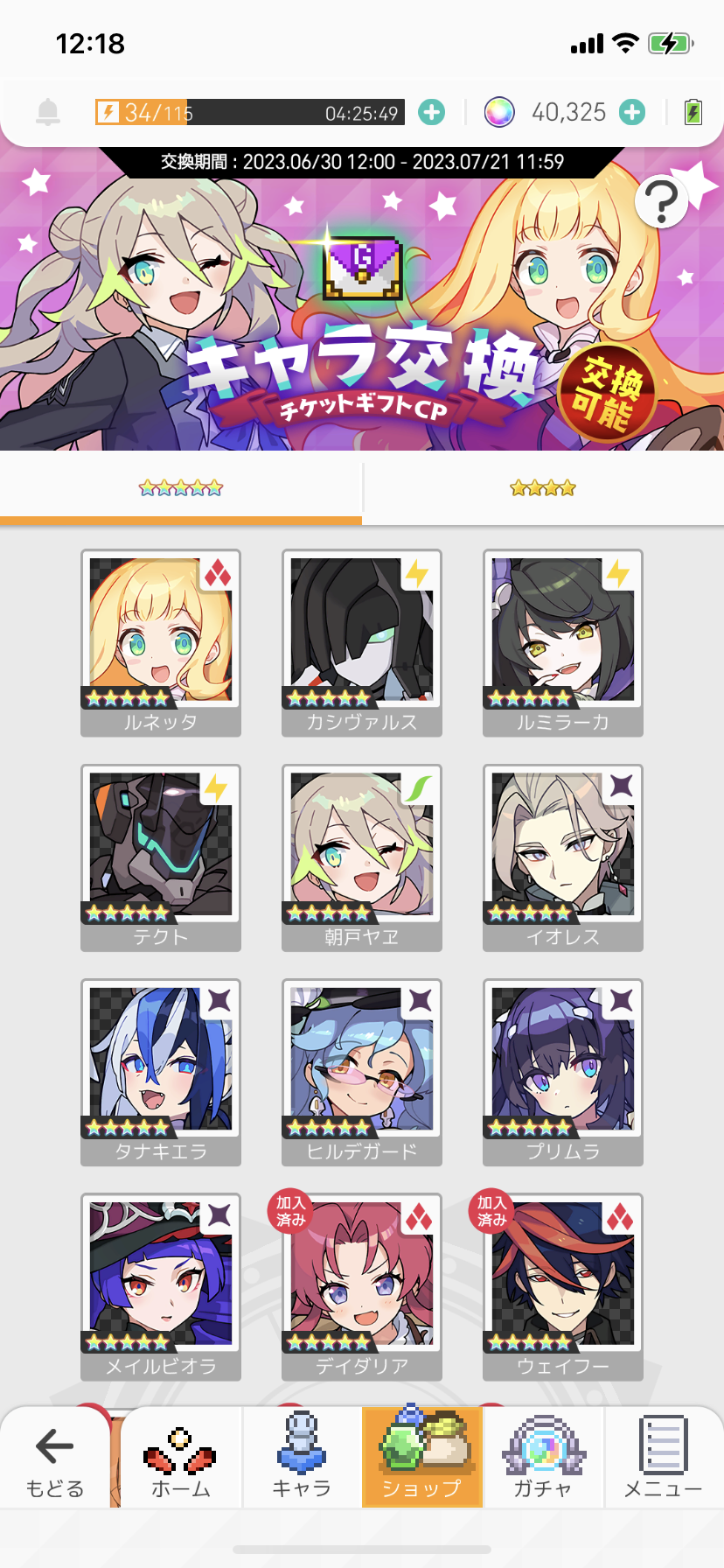Go back with もどる button

coord(54,1457)
